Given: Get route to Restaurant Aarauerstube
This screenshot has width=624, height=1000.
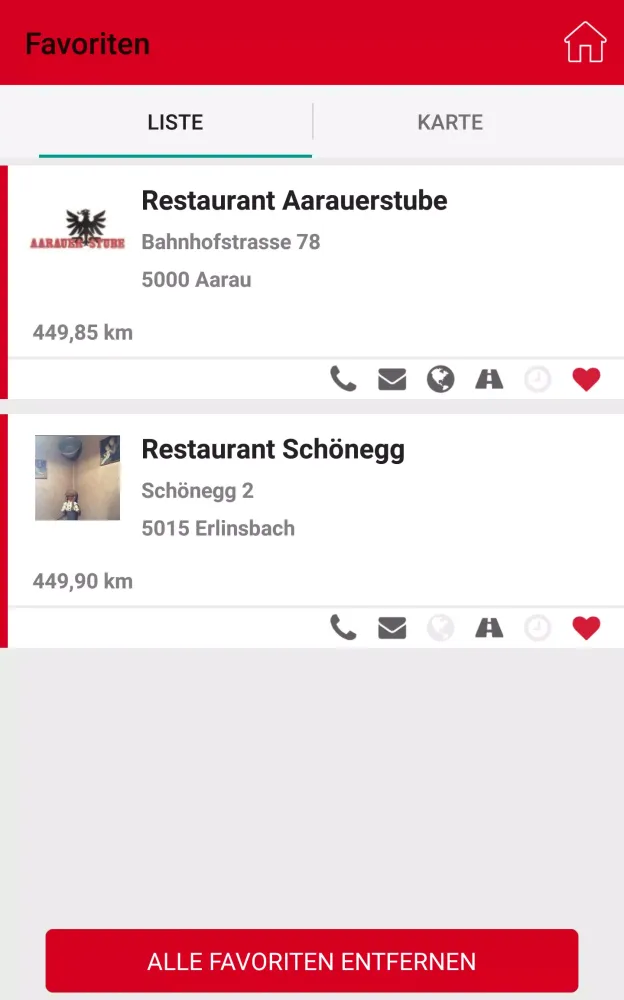Looking at the screenshot, I should (x=489, y=379).
